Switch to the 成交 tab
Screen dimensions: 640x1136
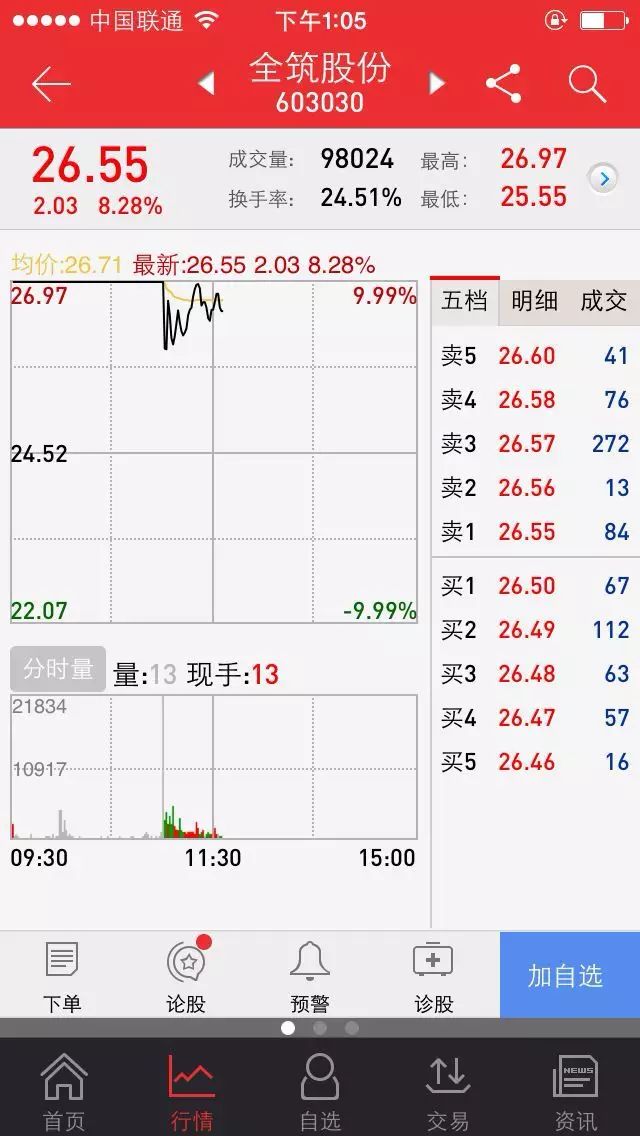tap(603, 301)
